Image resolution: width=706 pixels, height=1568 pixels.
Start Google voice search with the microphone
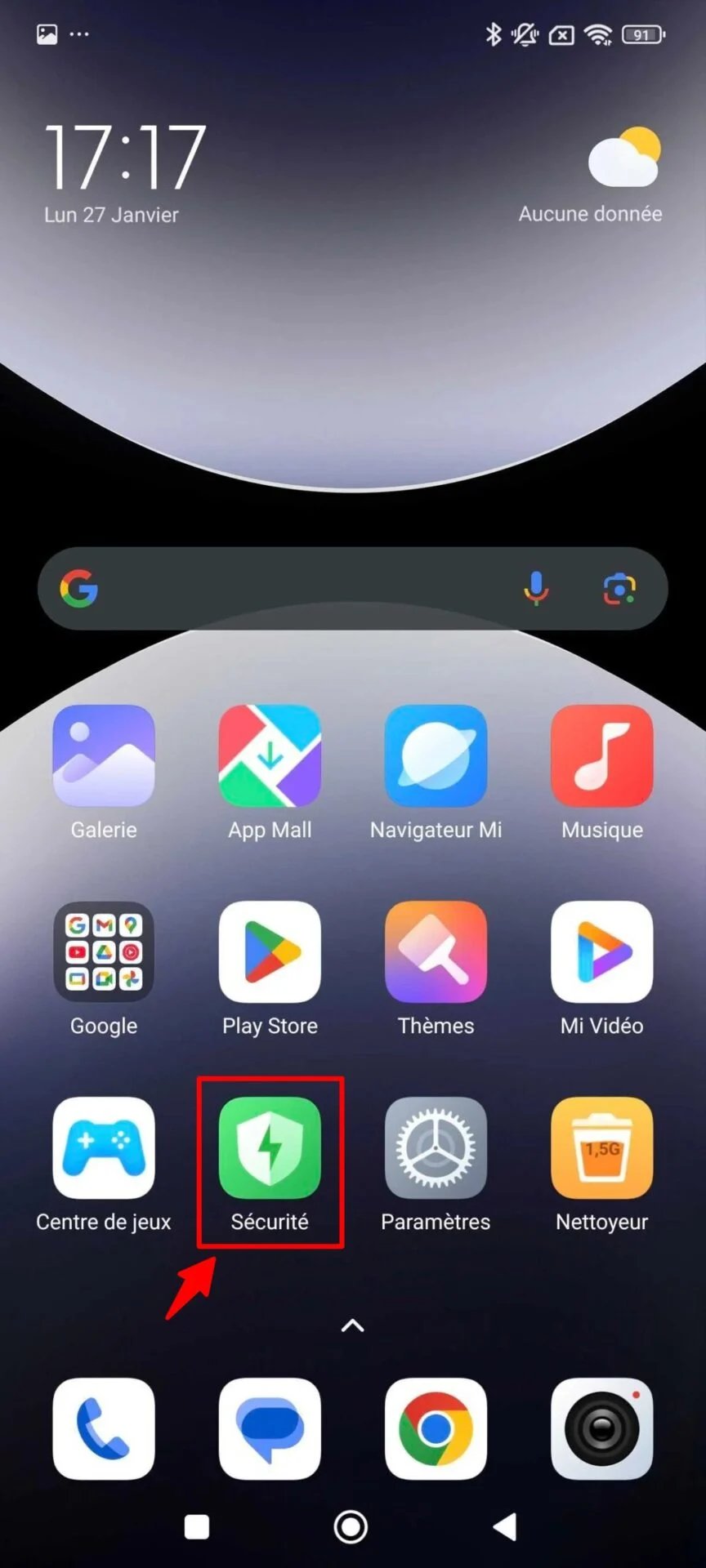pyautogui.click(x=536, y=589)
